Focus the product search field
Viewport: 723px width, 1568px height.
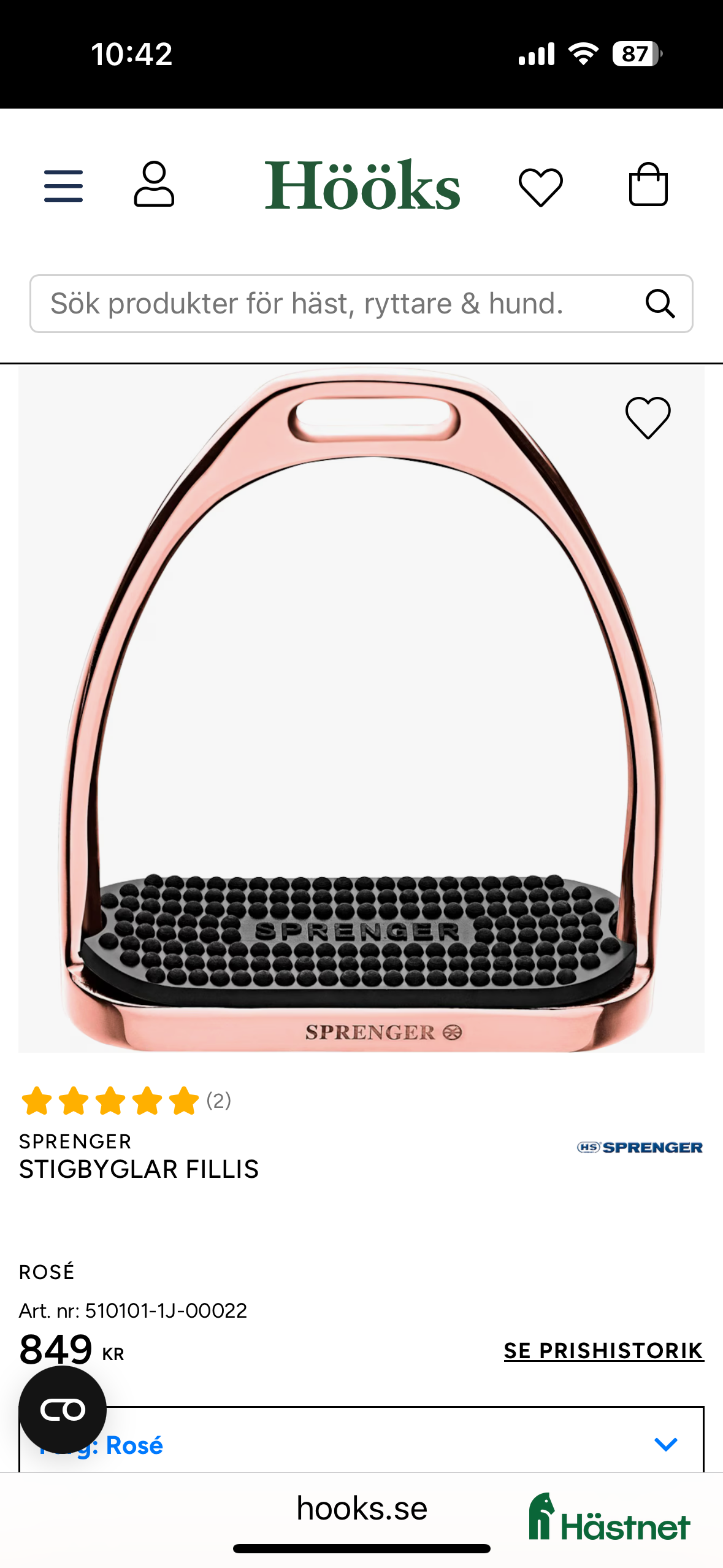click(x=331, y=304)
